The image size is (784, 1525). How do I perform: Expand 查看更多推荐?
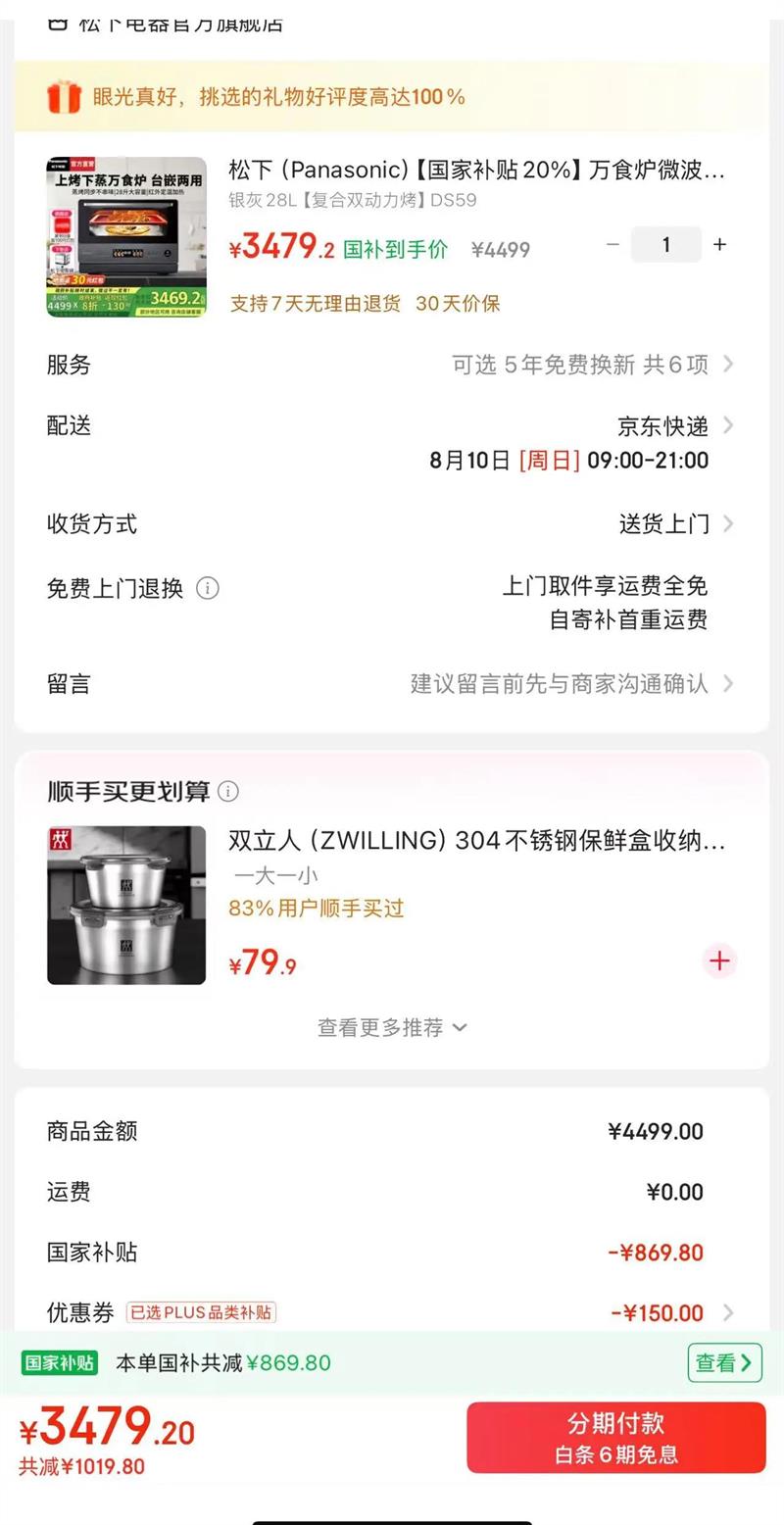point(392,1027)
